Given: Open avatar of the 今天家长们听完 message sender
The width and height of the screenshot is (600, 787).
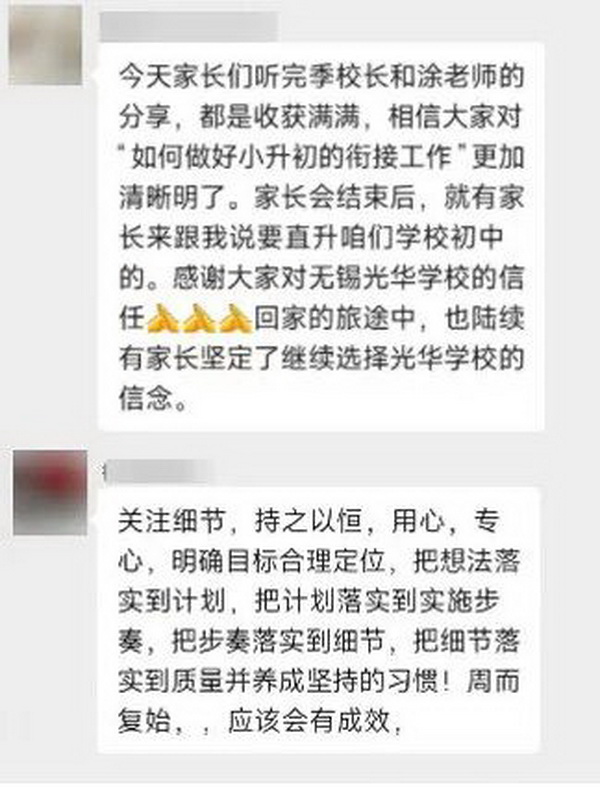Looking at the screenshot, I should [x=45, y=45].
